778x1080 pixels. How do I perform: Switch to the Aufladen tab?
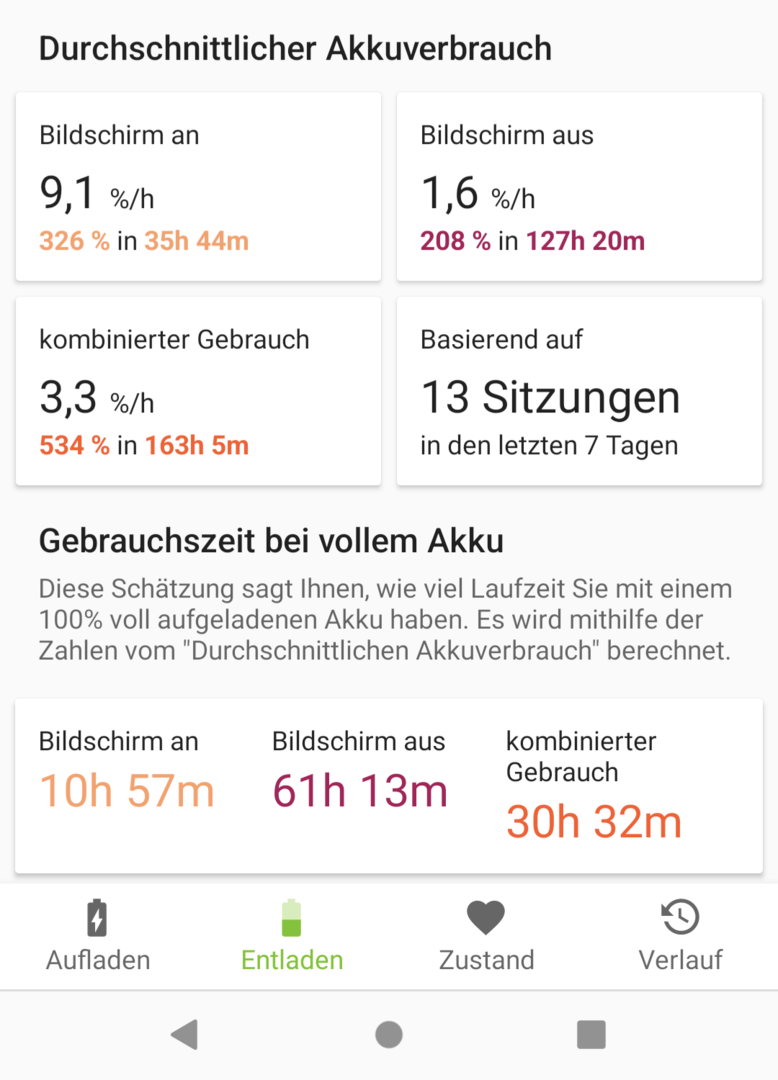pos(98,936)
